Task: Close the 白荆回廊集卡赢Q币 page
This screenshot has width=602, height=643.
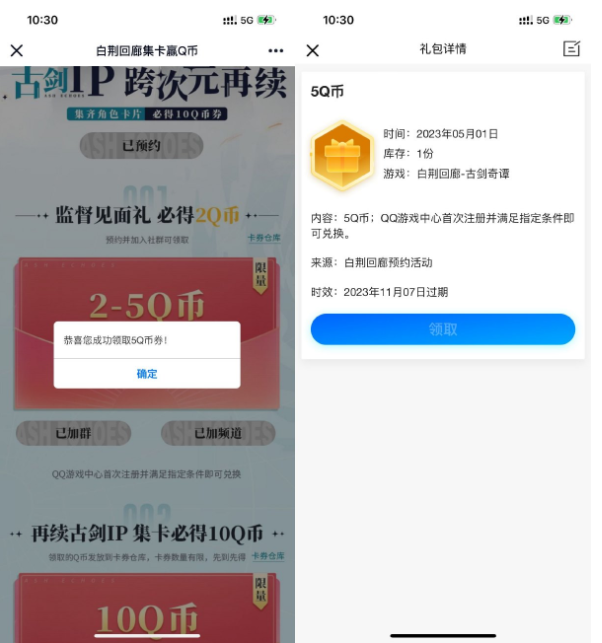Action: 17,50
